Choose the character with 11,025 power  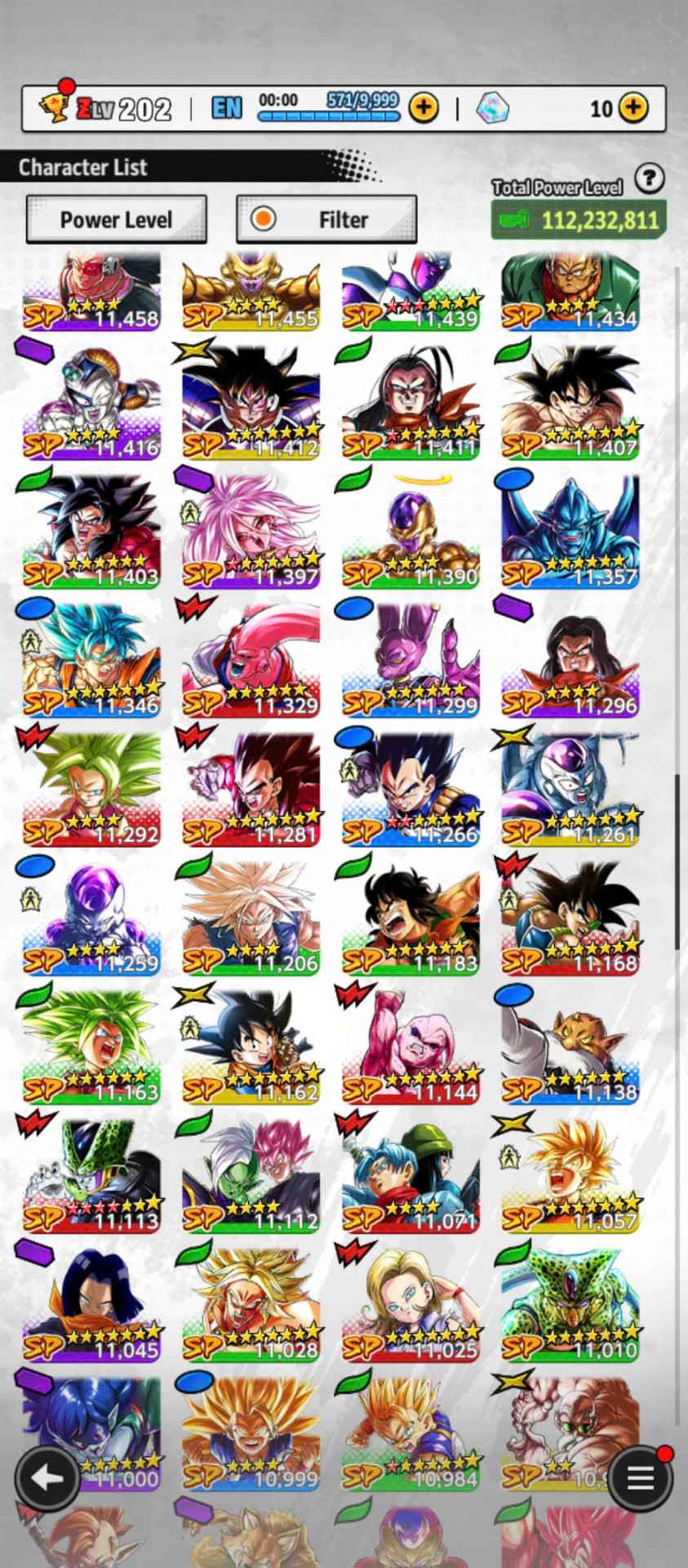(411, 1305)
